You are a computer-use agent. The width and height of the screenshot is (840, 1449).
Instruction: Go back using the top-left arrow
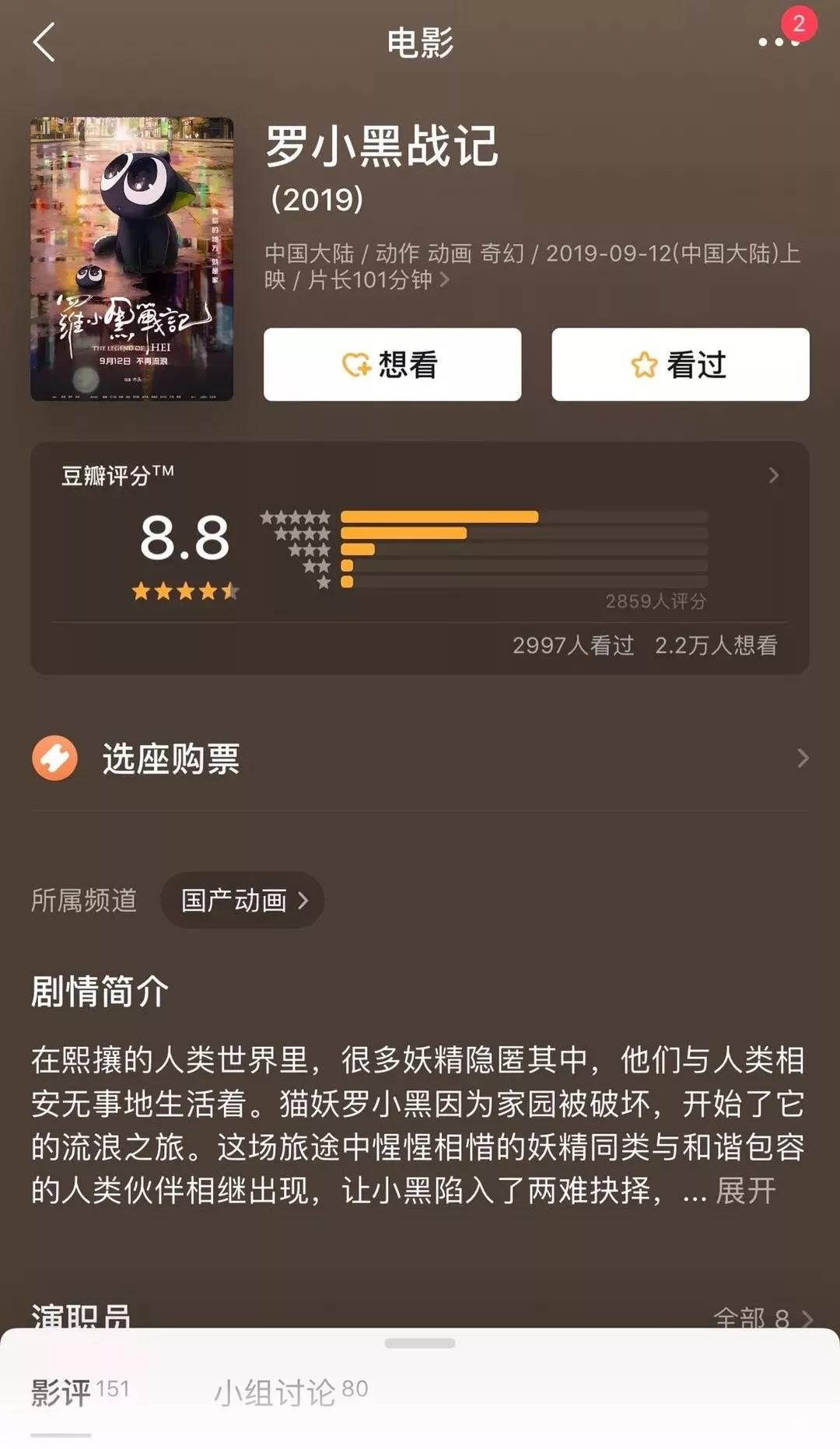[x=44, y=42]
